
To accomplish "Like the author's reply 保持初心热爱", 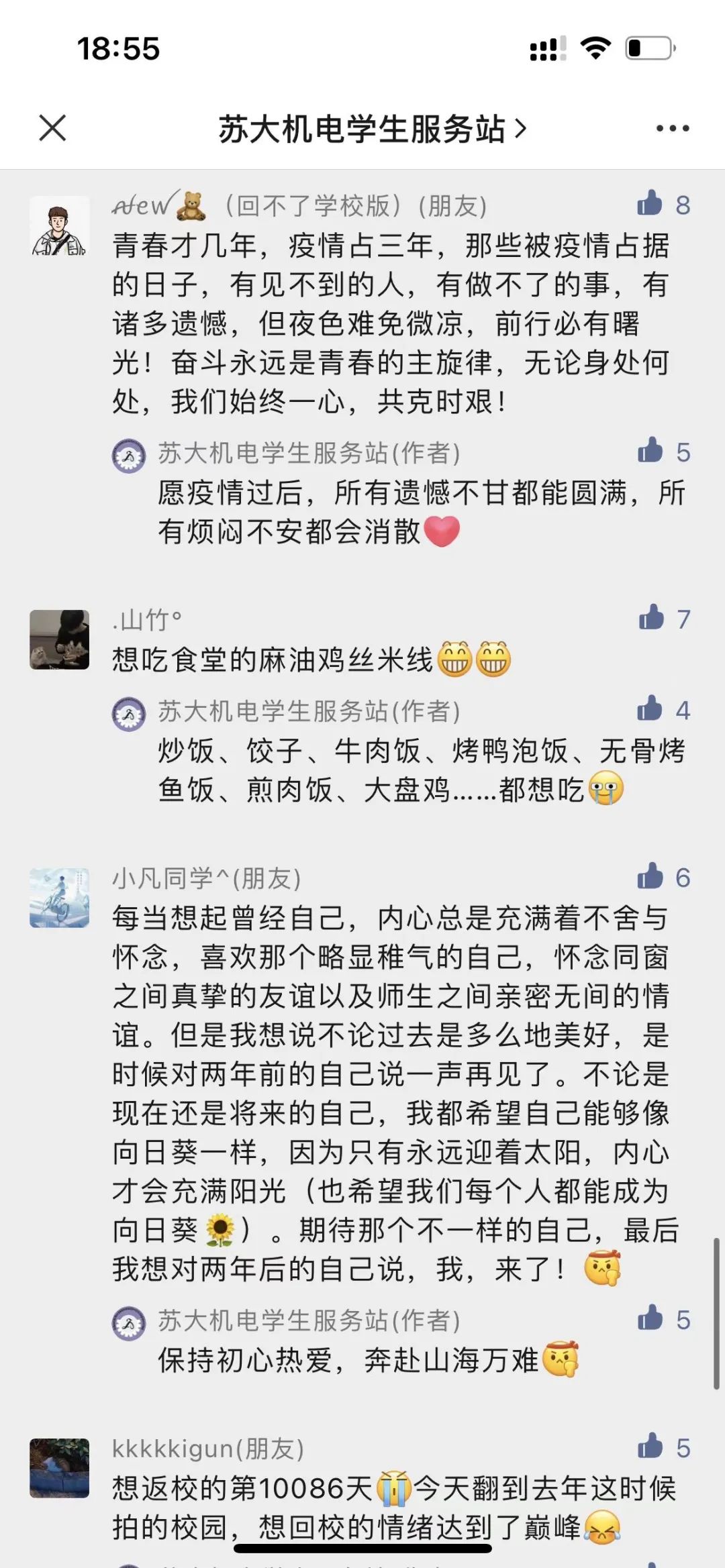I will coord(650,1318).
